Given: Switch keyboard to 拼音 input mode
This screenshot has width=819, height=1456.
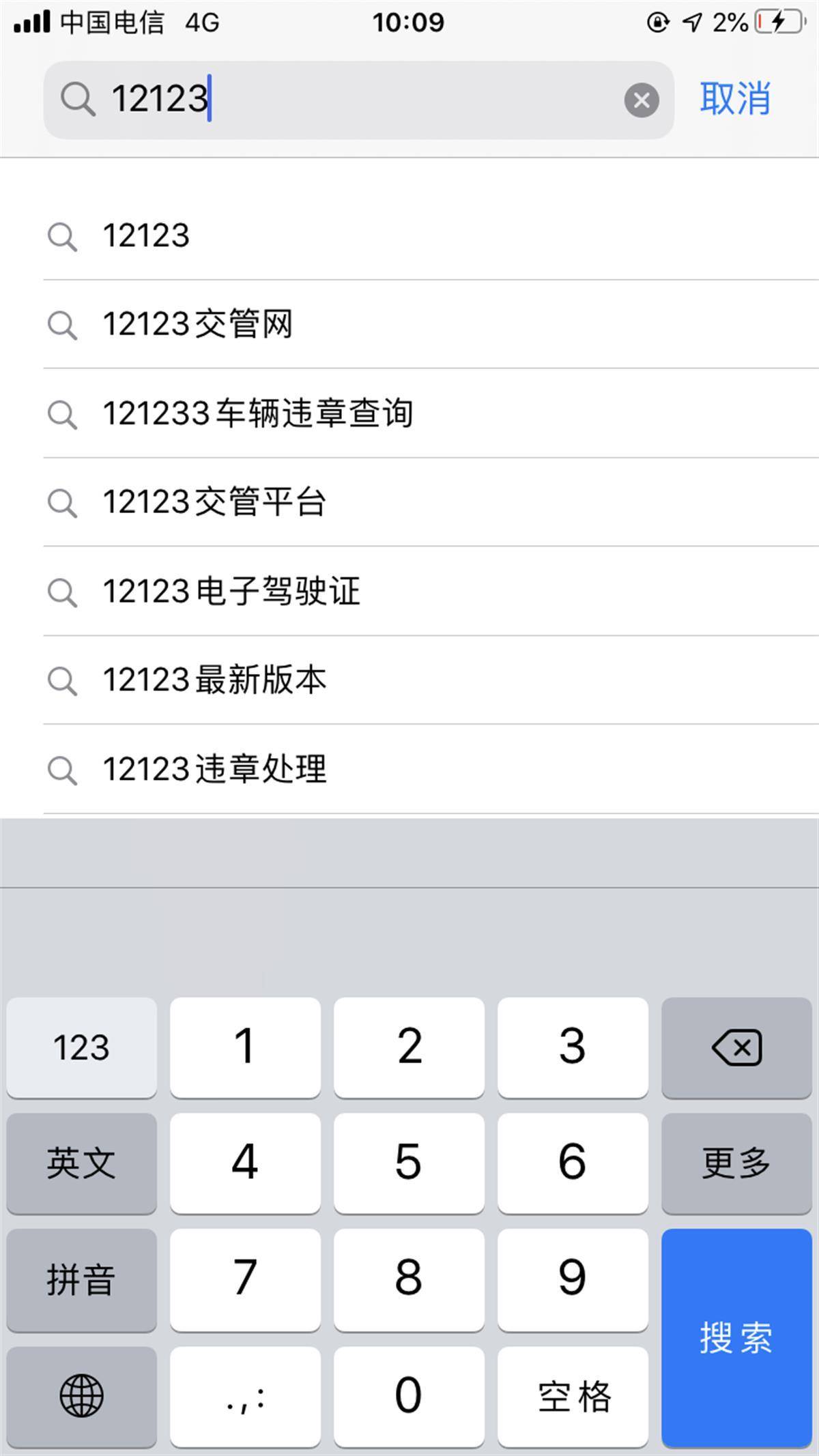Looking at the screenshot, I should [x=81, y=1281].
